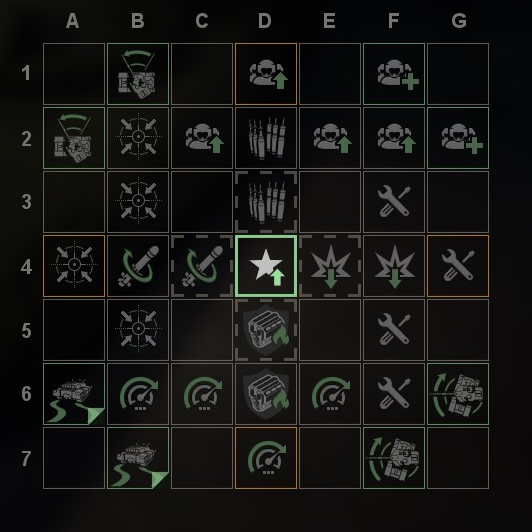This screenshot has width=532, height=532.
Task: Select the center star skill in D4
Action: 266,266
